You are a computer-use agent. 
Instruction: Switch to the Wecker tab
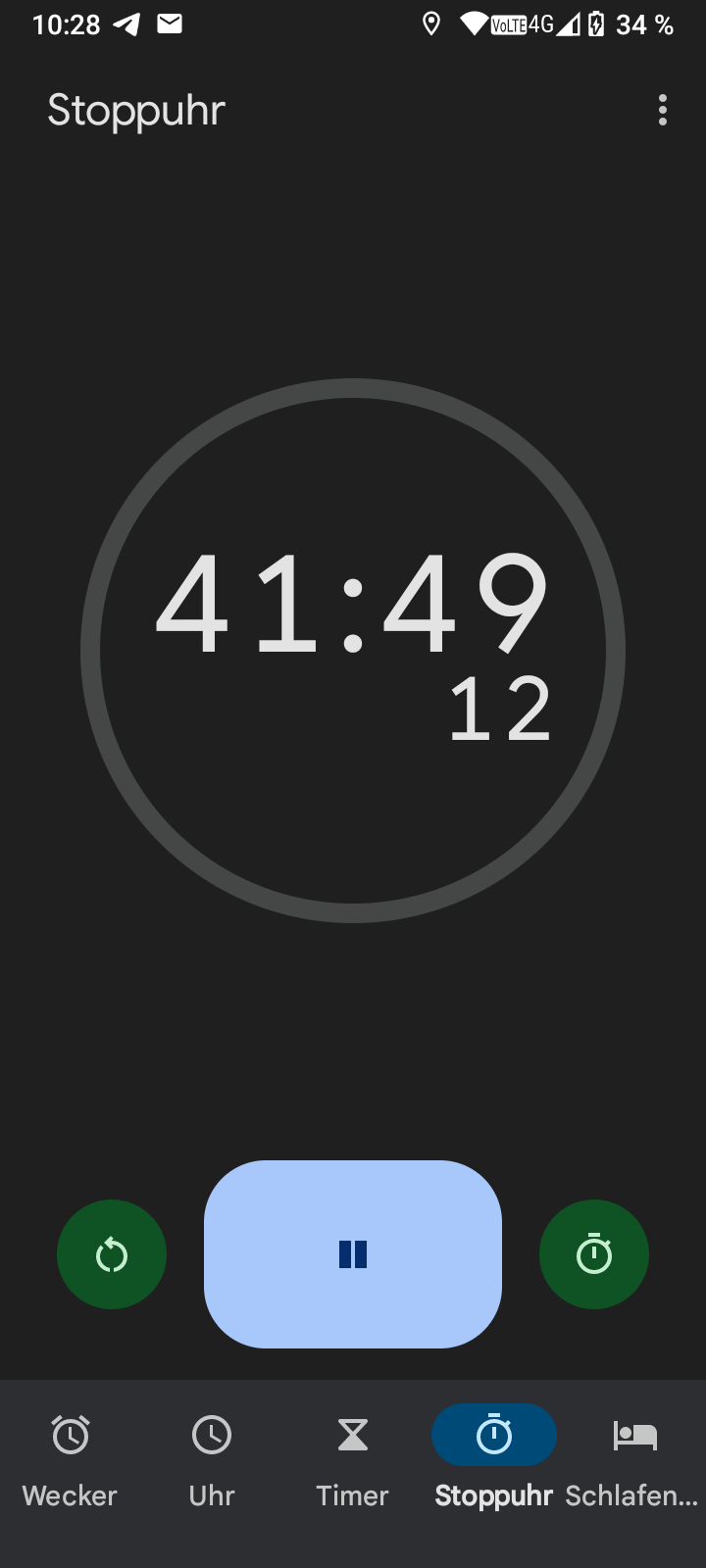tap(71, 1460)
